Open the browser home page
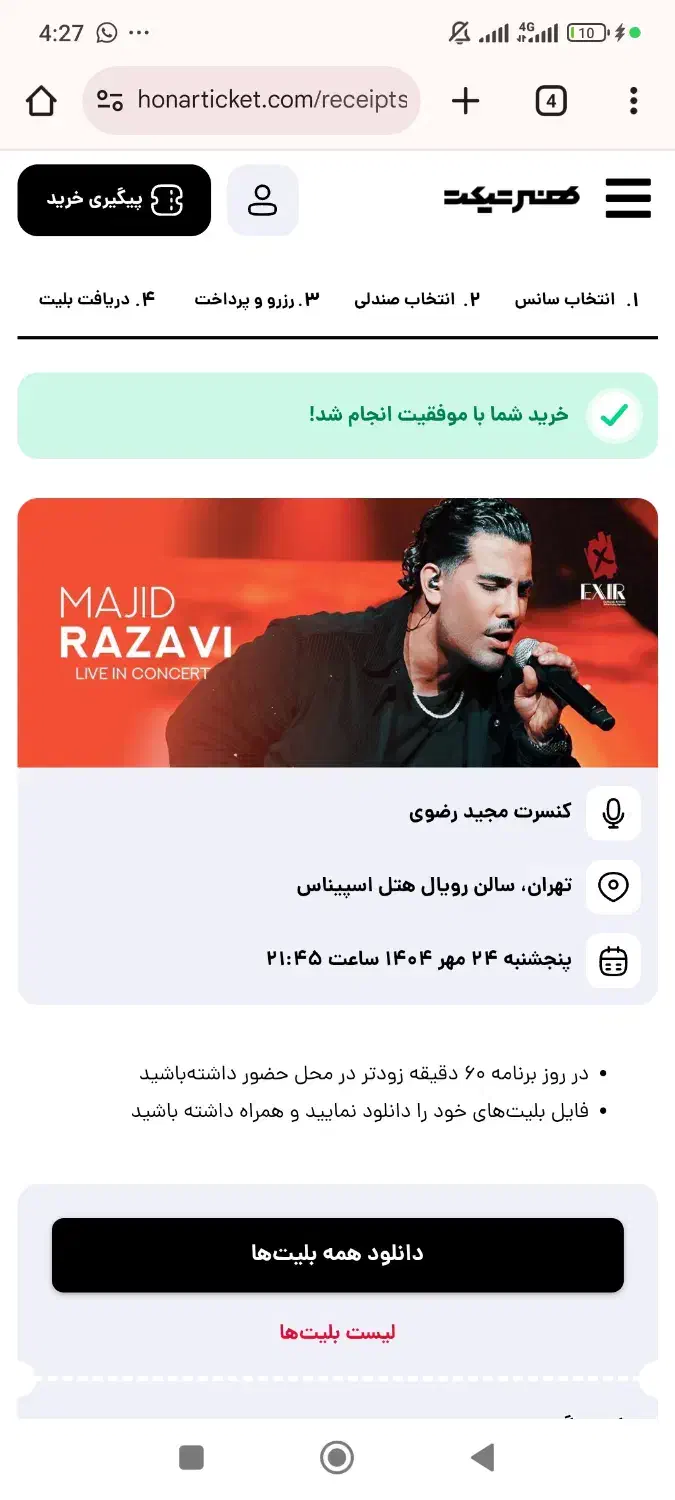This screenshot has width=675, height=1500. (41, 100)
